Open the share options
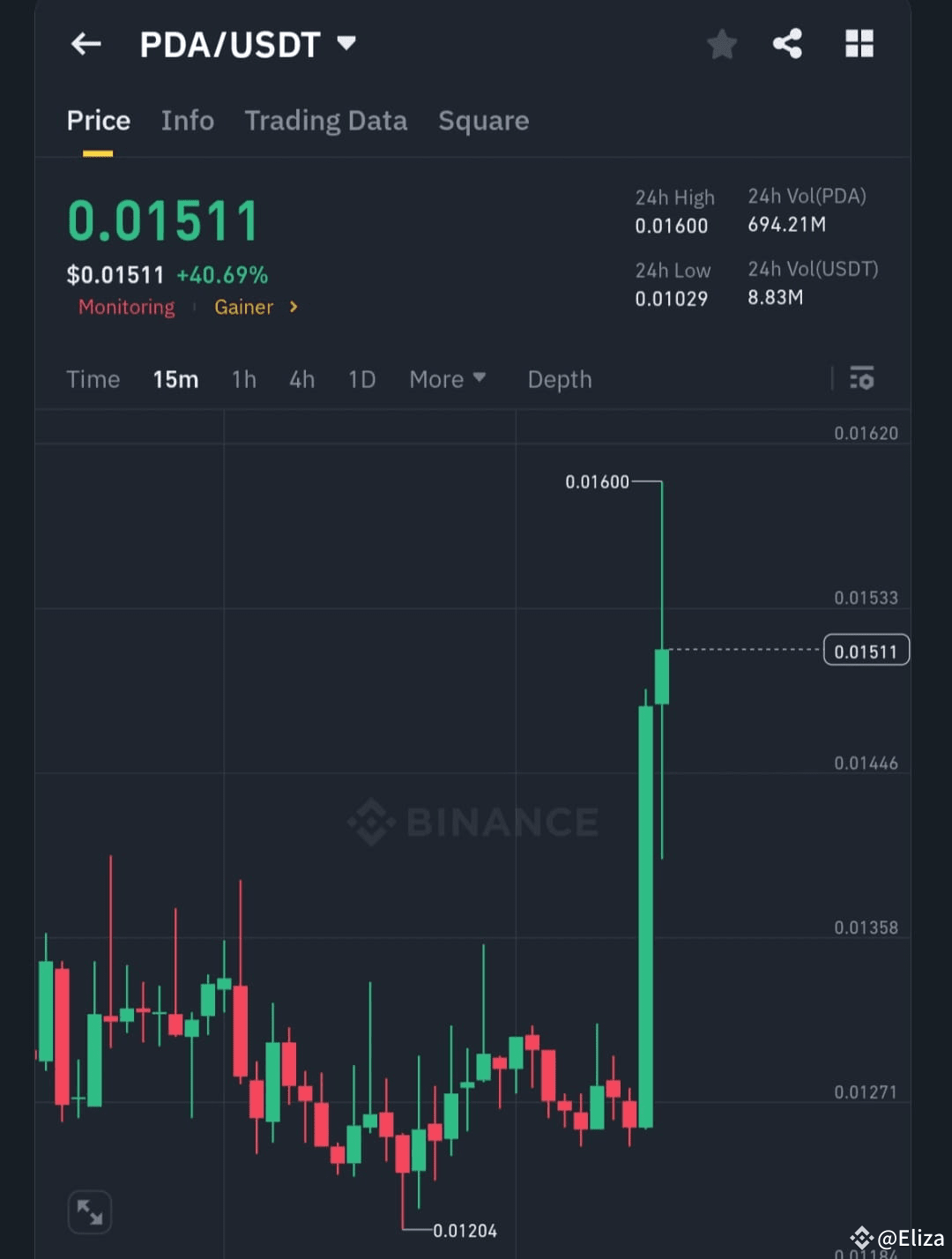This screenshot has height=1259, width=952. pos(787,44)
